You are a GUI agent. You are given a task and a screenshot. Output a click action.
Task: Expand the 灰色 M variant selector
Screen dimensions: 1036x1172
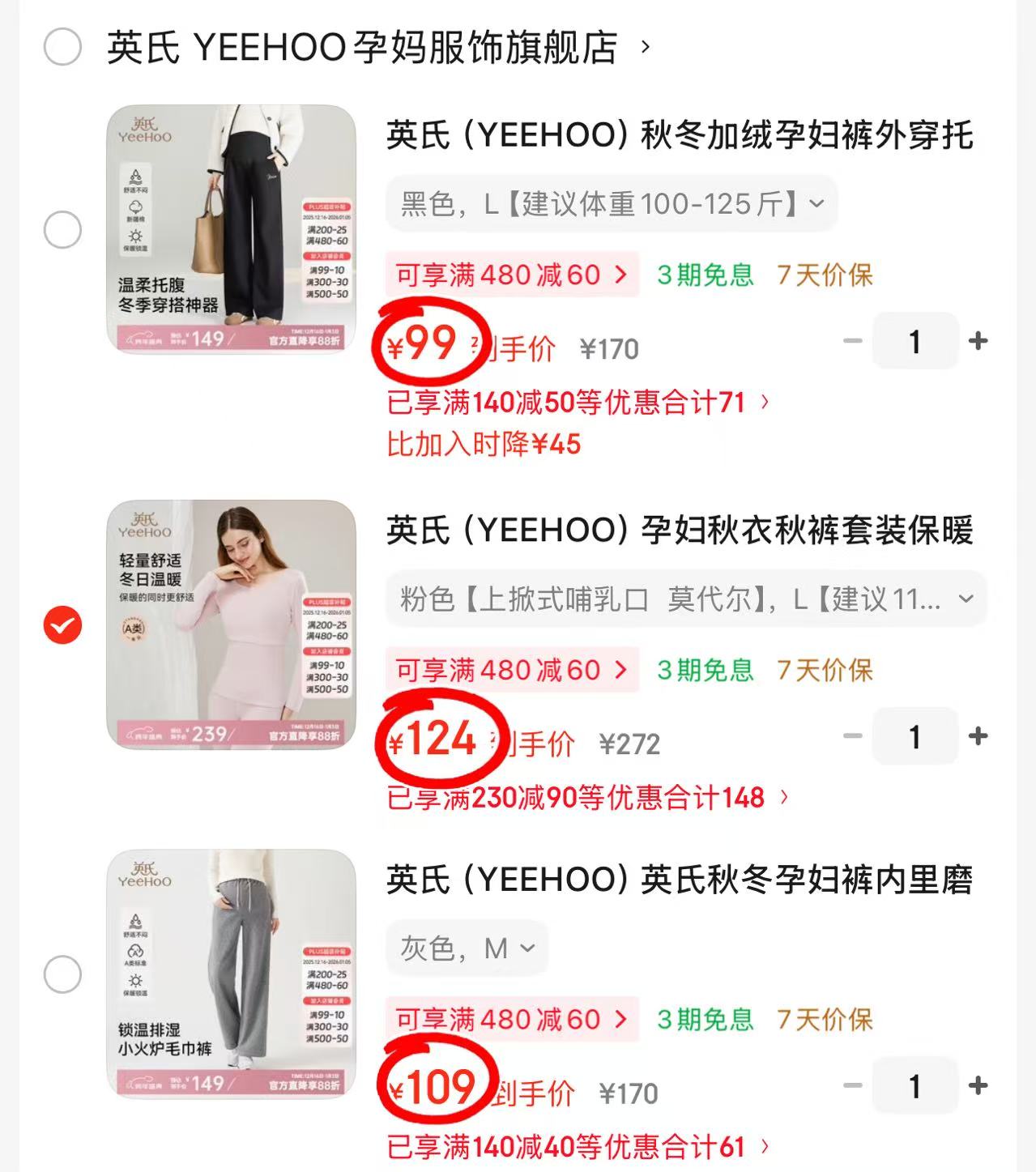(467, 948)
